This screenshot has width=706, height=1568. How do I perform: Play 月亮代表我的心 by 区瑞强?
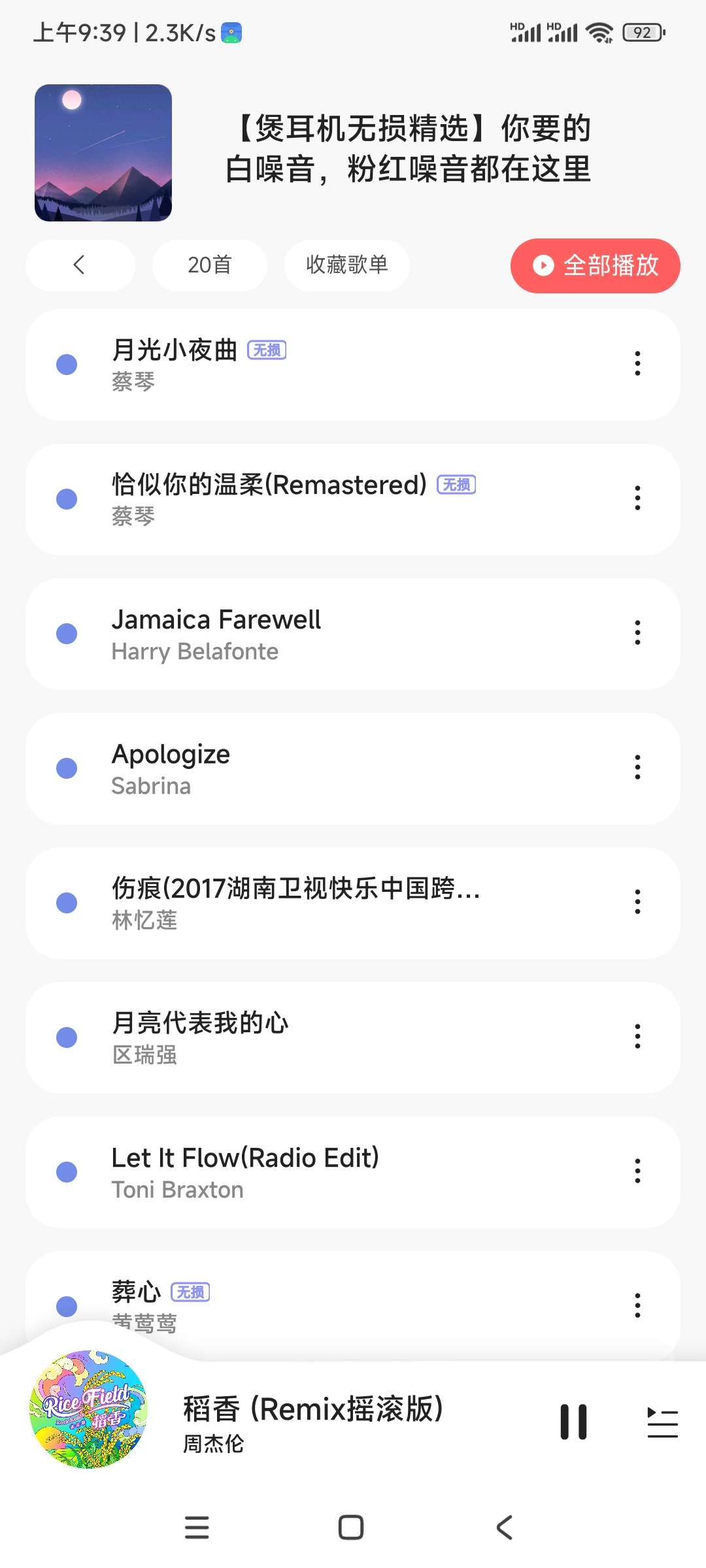click(327, 1037)
